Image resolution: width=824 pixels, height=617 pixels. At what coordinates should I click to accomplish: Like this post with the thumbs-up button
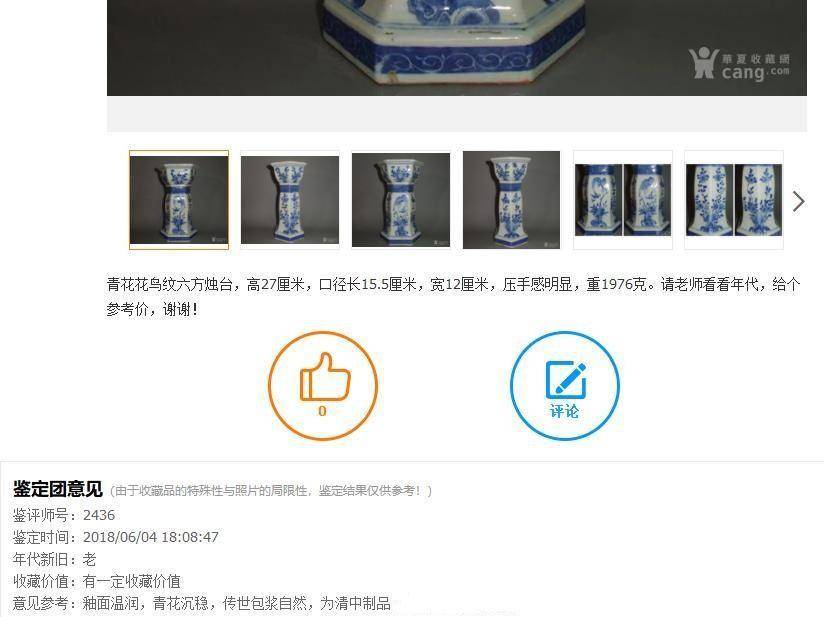pyautogui.click(x=323, y=385)
